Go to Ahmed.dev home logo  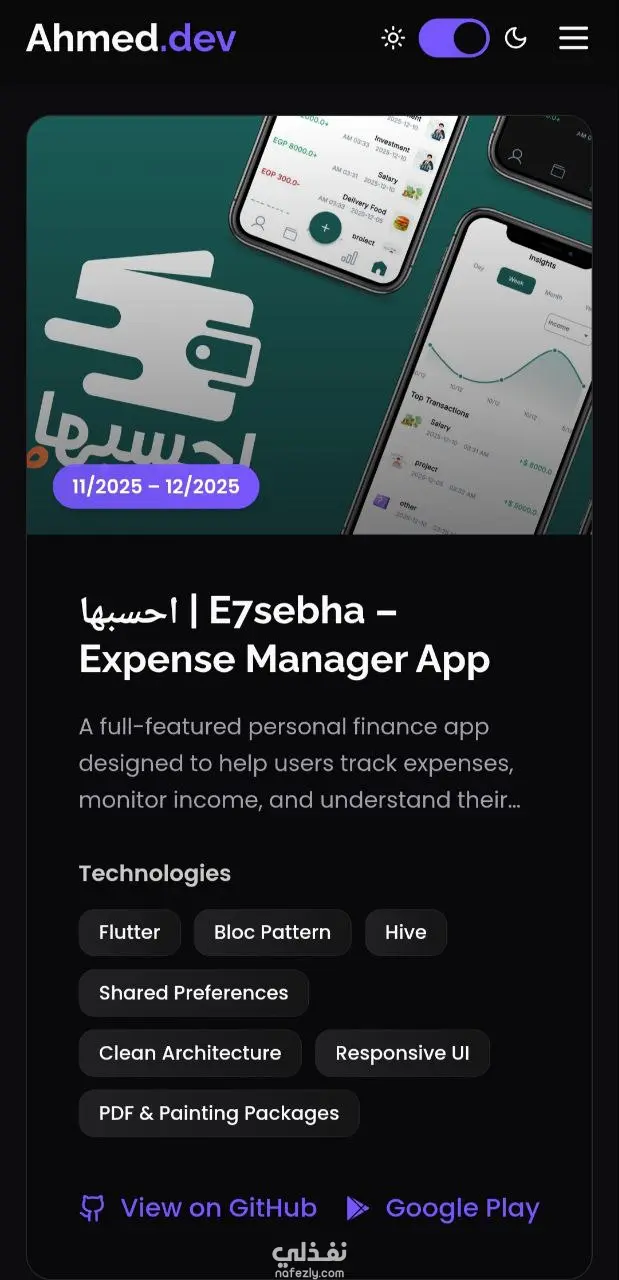pyautogui.click(x=131, y=38)
